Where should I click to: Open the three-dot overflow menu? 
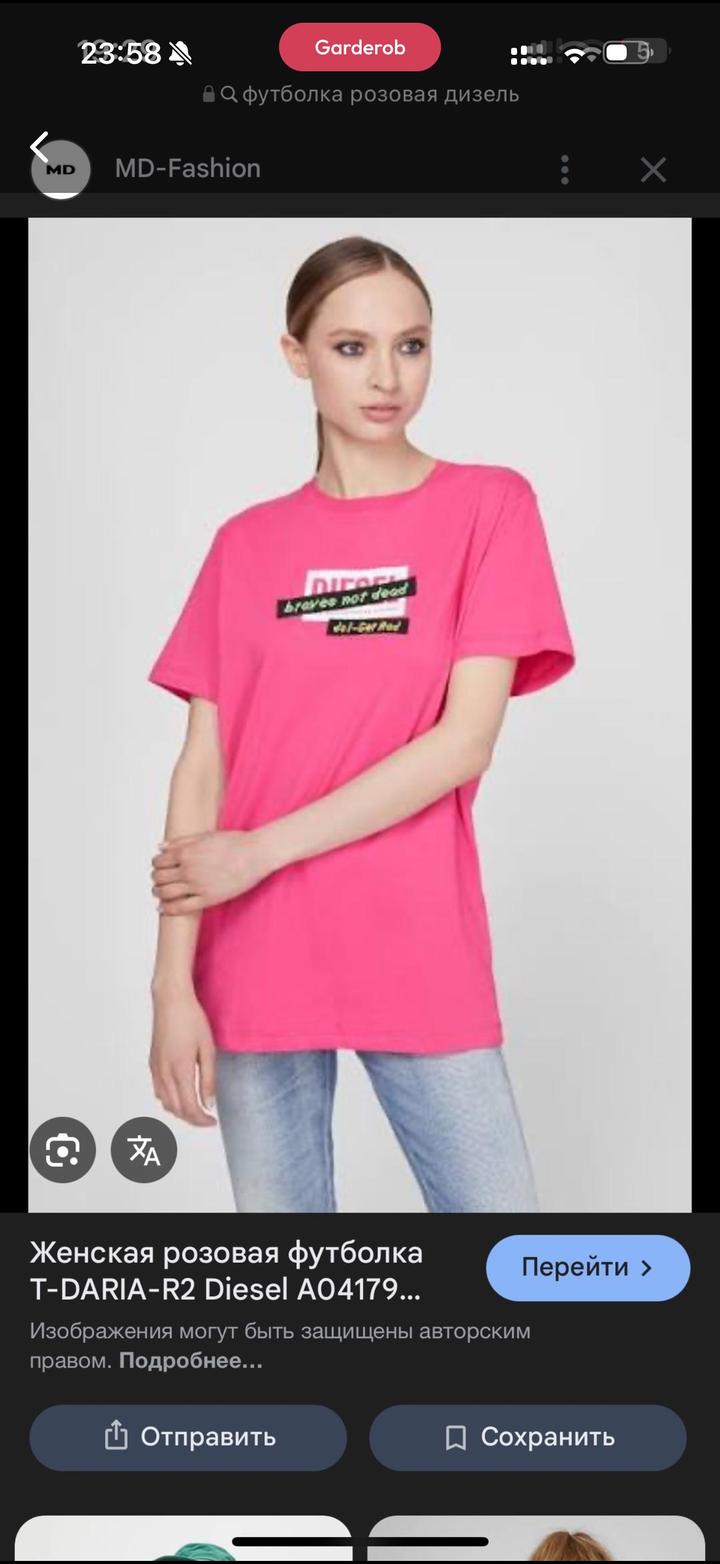[x=565, y=169]
